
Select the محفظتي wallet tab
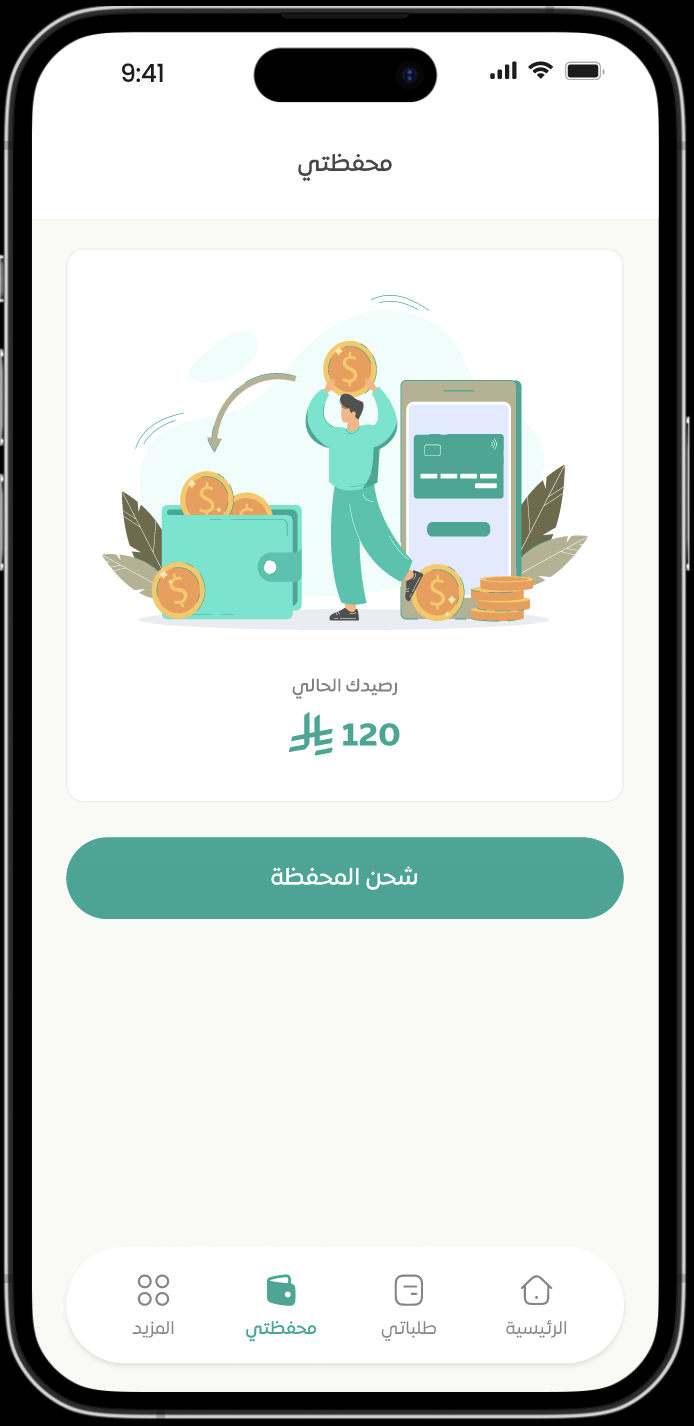pos(281,1305)
